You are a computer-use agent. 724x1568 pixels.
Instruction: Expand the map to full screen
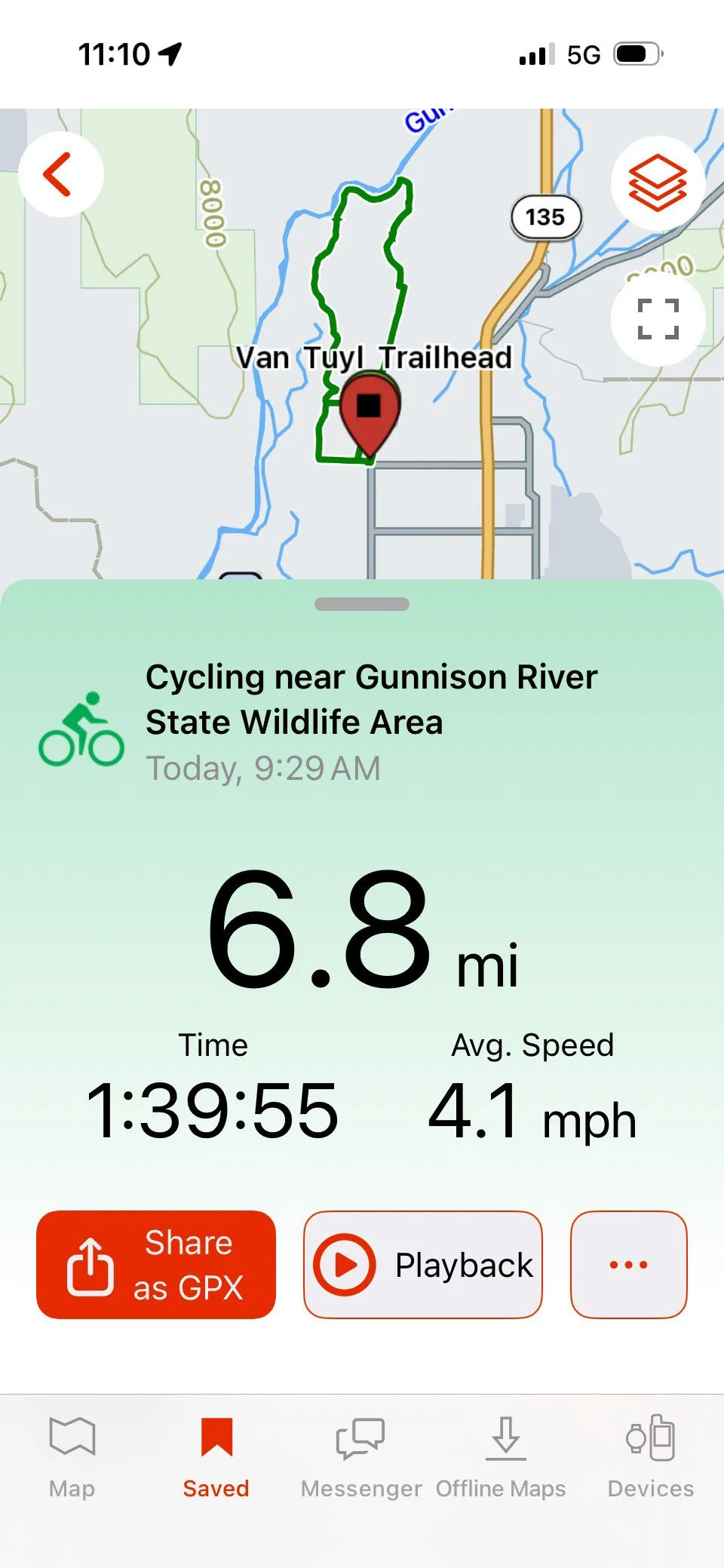point(658,319)
